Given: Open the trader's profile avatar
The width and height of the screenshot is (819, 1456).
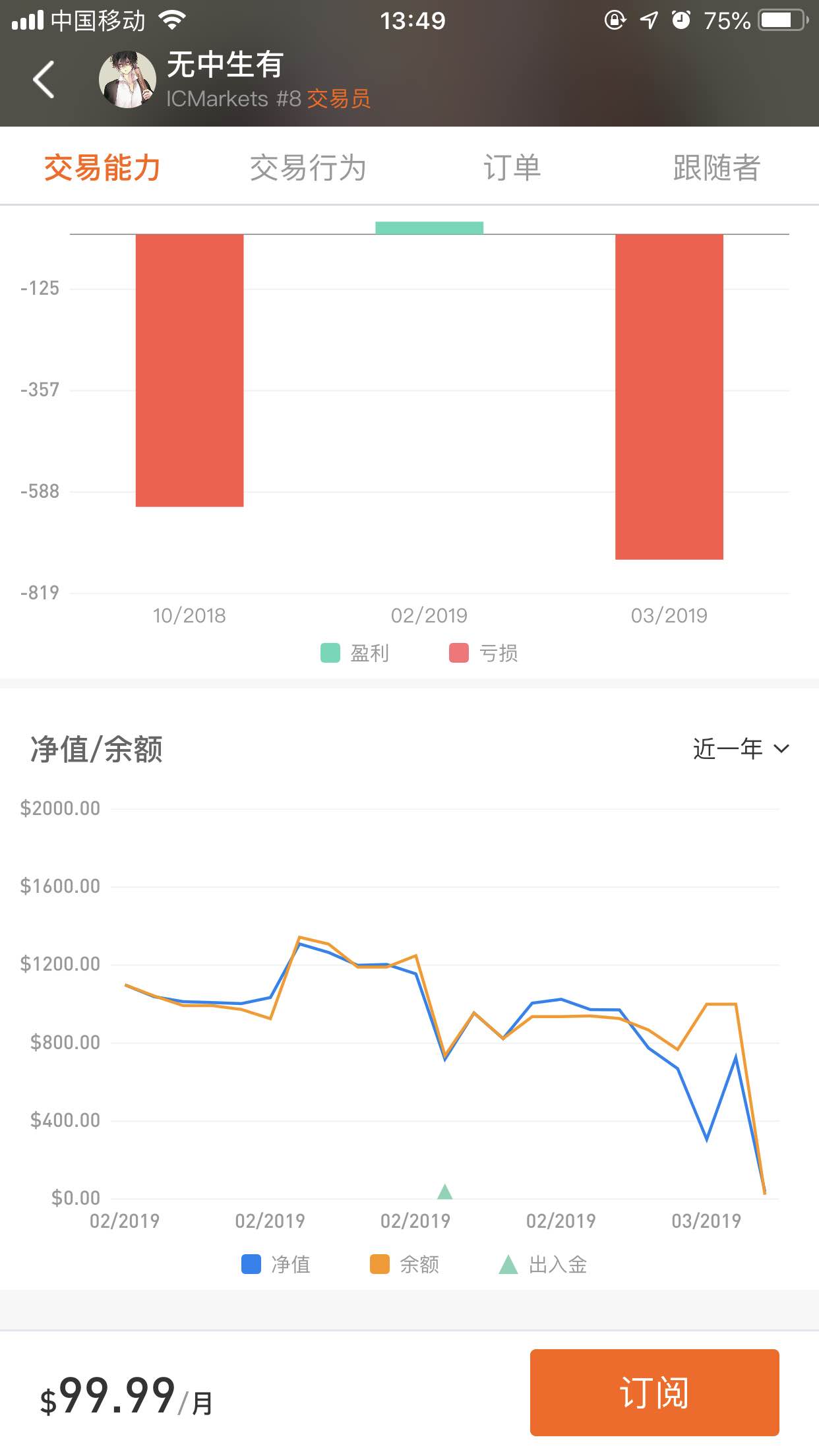Looking at the screenshot, I should click(127, 80).
